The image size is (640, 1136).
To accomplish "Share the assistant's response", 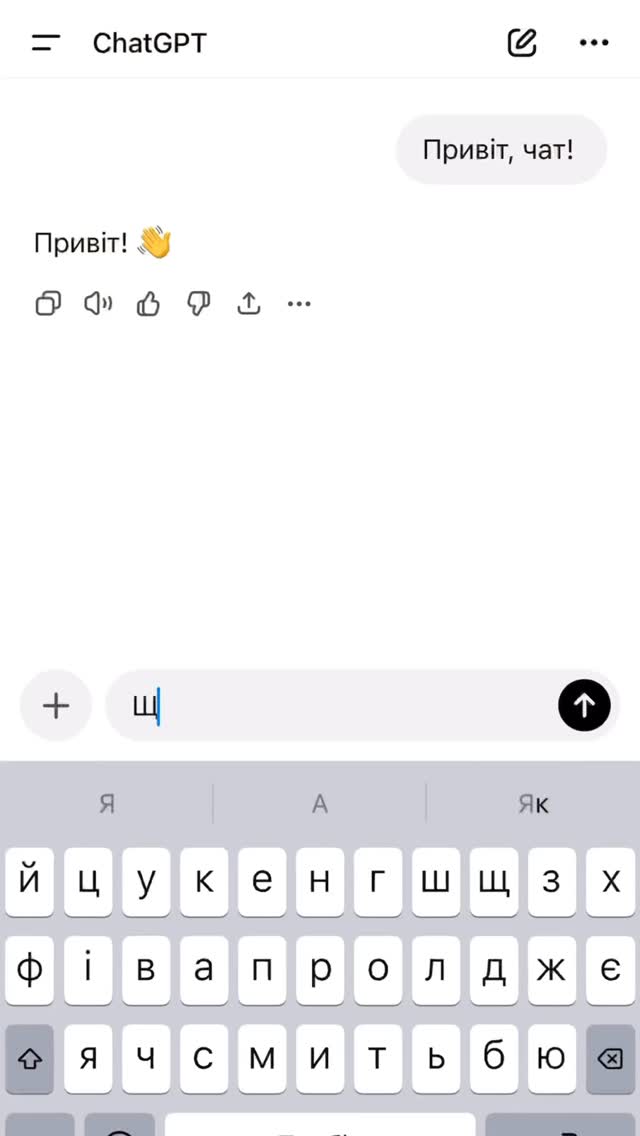I will 249,304.
